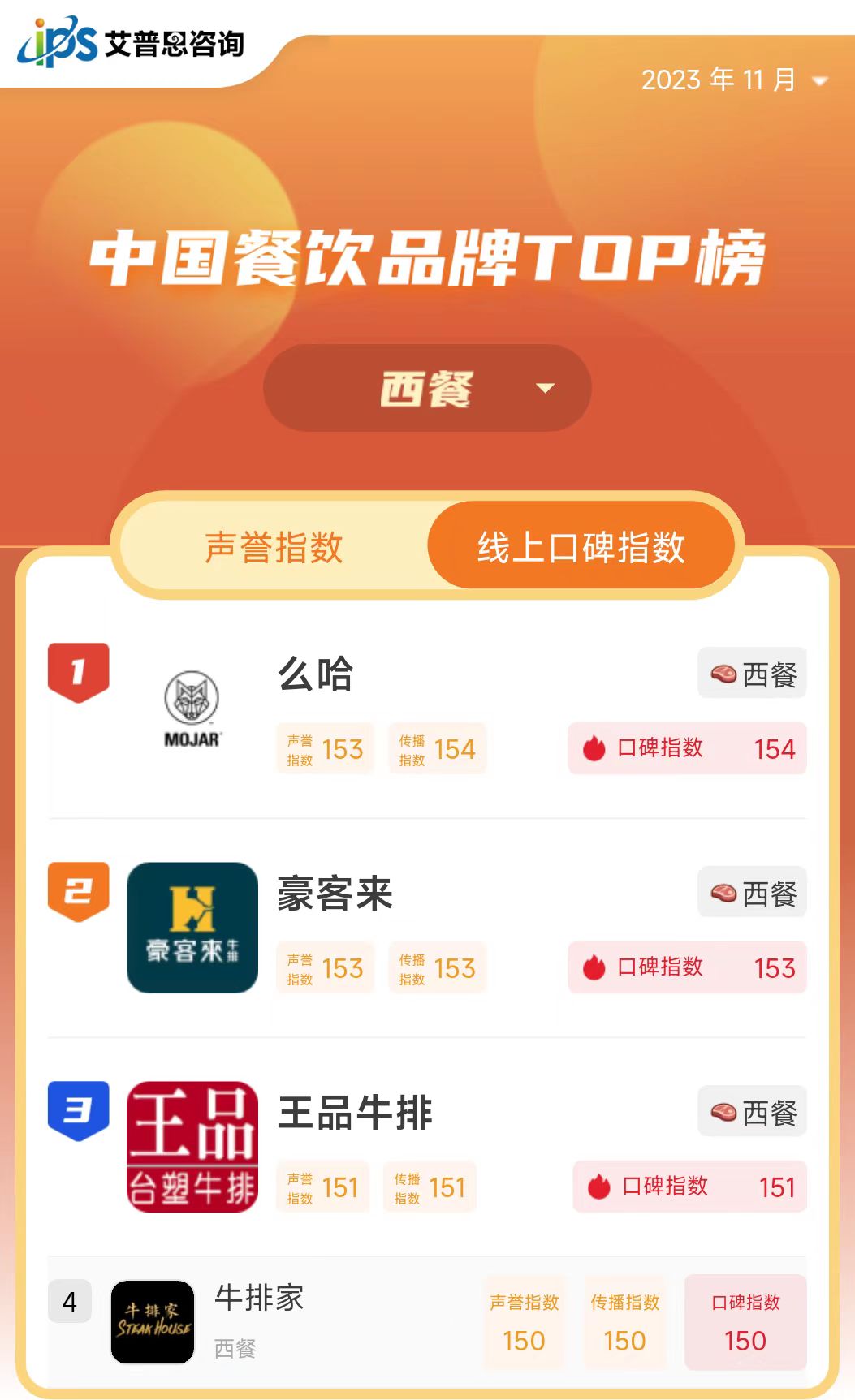Expand the 西餐 category selector

pos(427,388)
